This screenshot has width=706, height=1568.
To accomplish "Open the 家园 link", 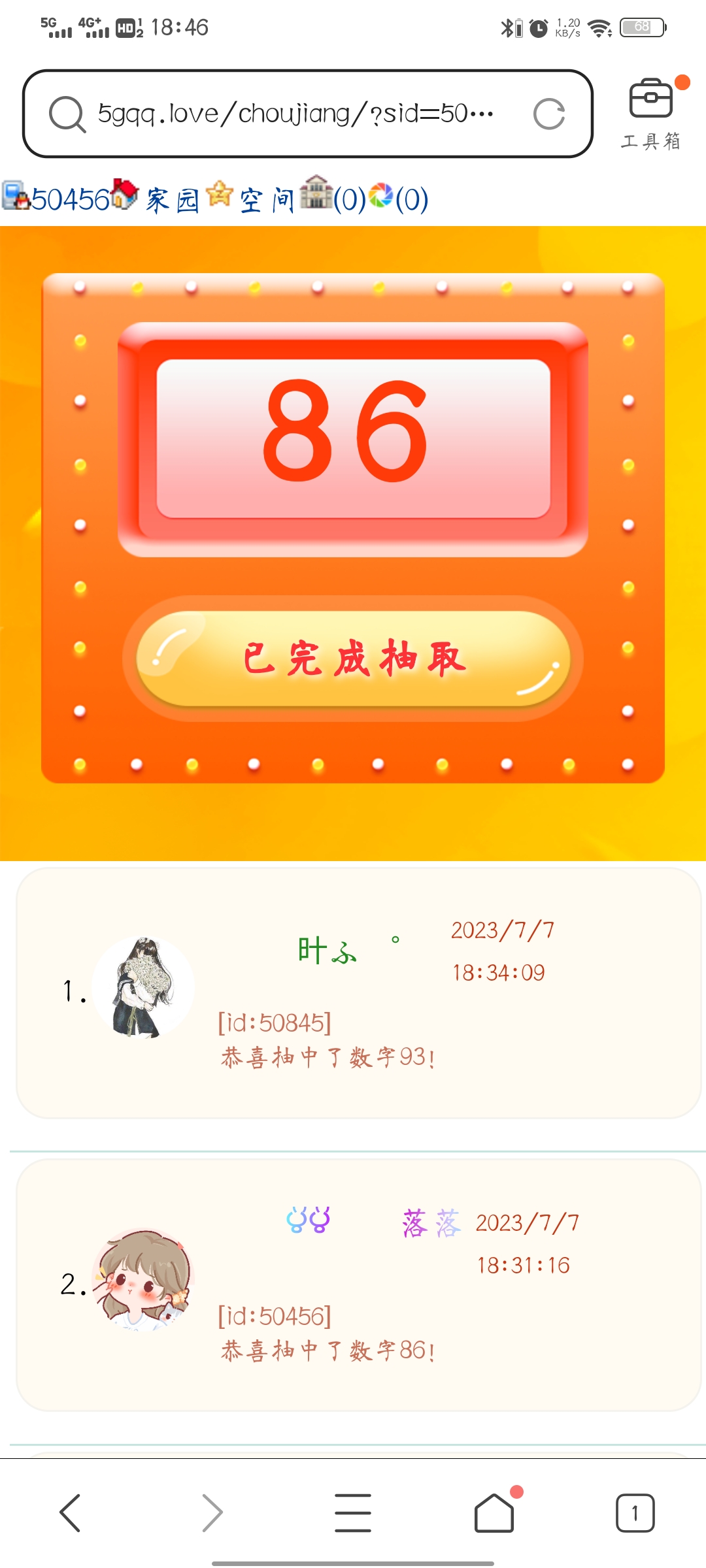I will [x=173, y=199].
